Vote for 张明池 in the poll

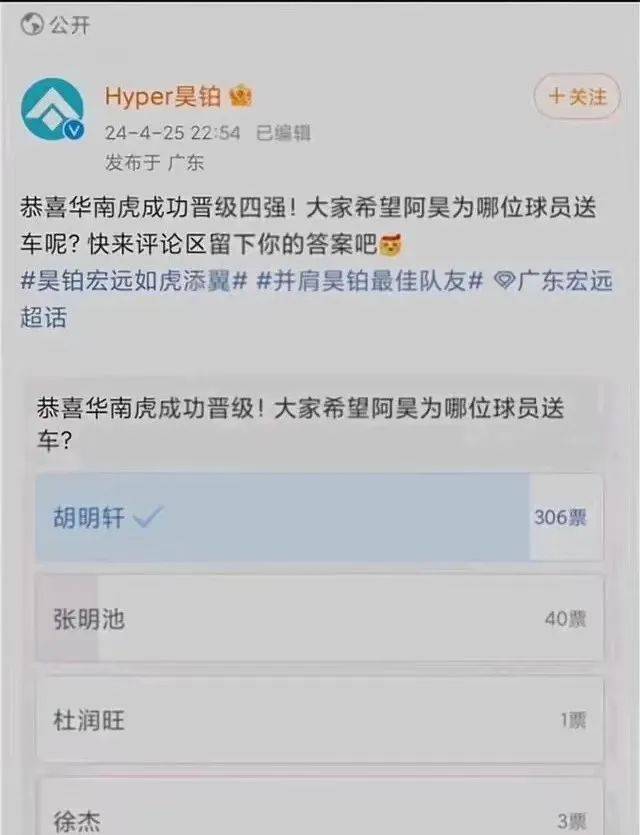tap(318, 619)
